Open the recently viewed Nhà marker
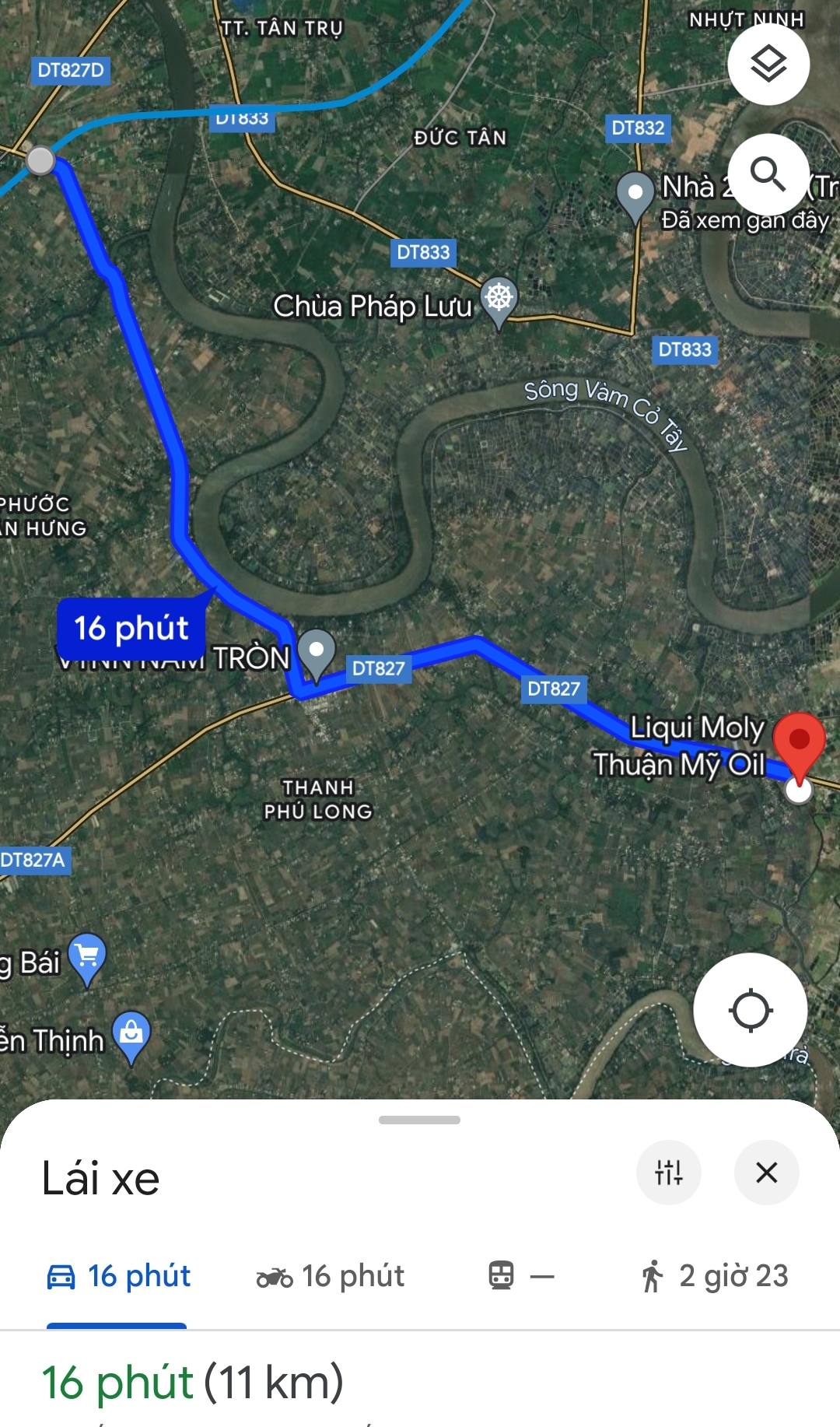 [x=635, y=197]
